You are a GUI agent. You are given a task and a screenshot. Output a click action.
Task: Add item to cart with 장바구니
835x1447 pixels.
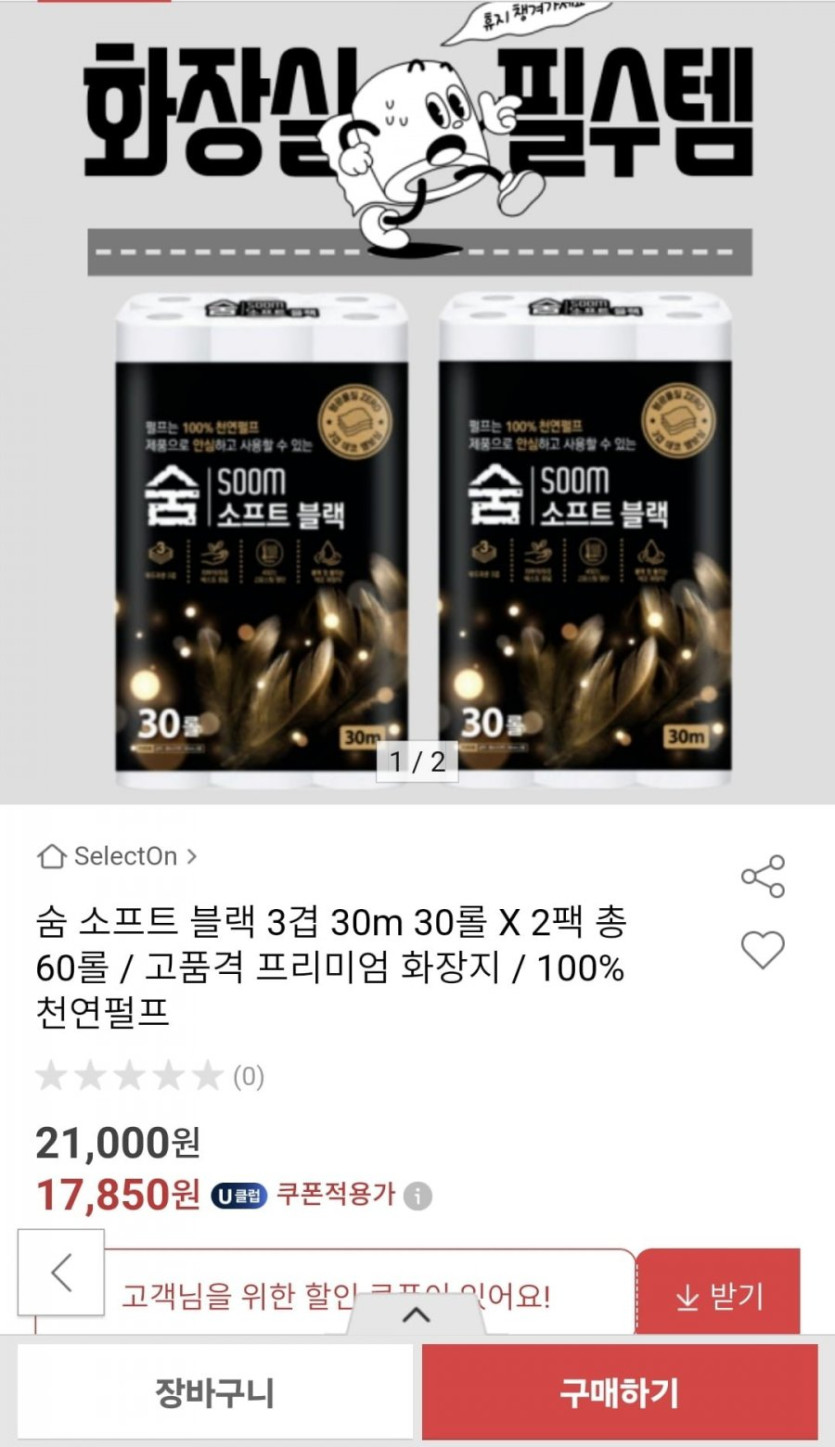214,1392
